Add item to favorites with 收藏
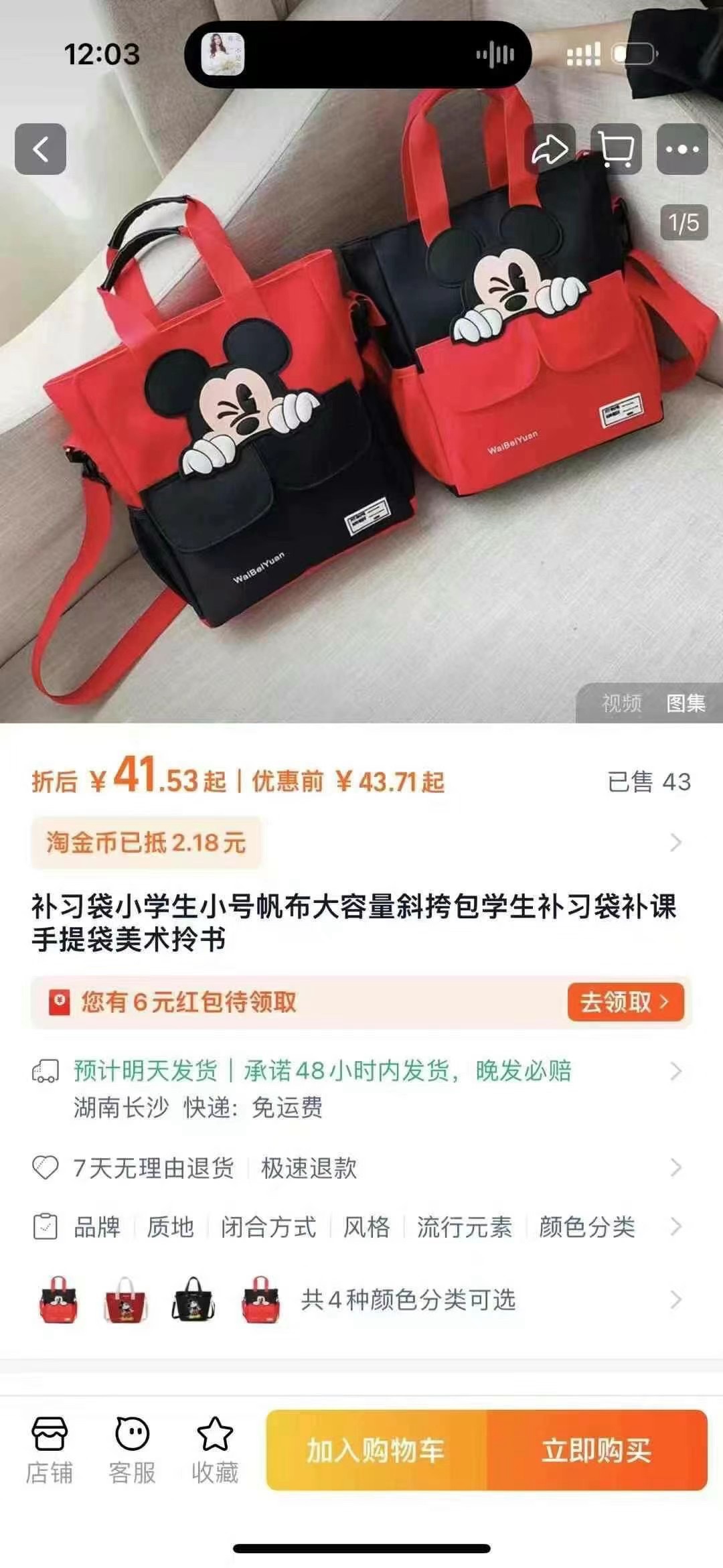The height and width of the screenshot is (1568, 723). (x=215, y=1451)
